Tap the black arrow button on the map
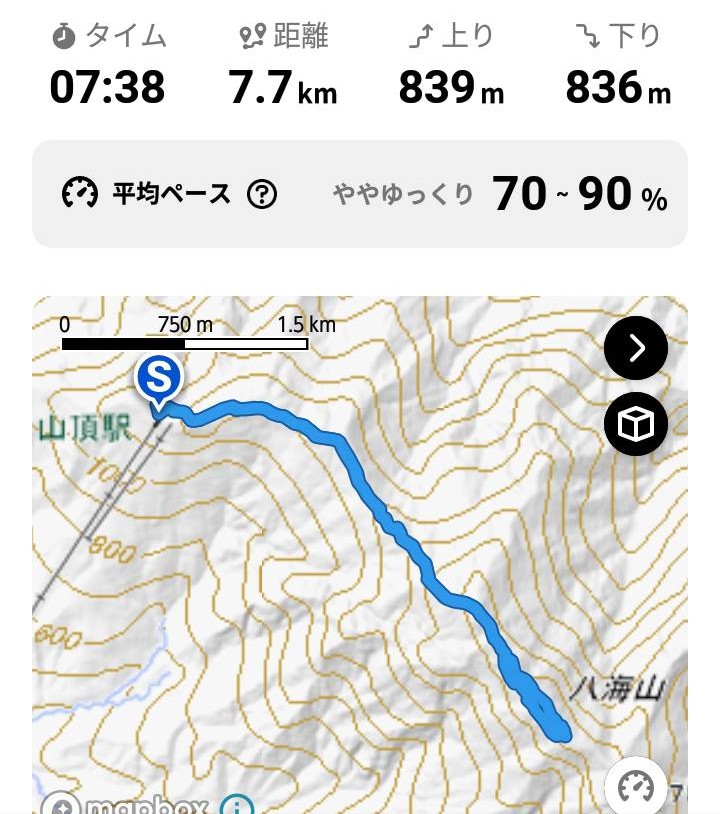Viewport: 720px width, 814px height. click(636, 348)
